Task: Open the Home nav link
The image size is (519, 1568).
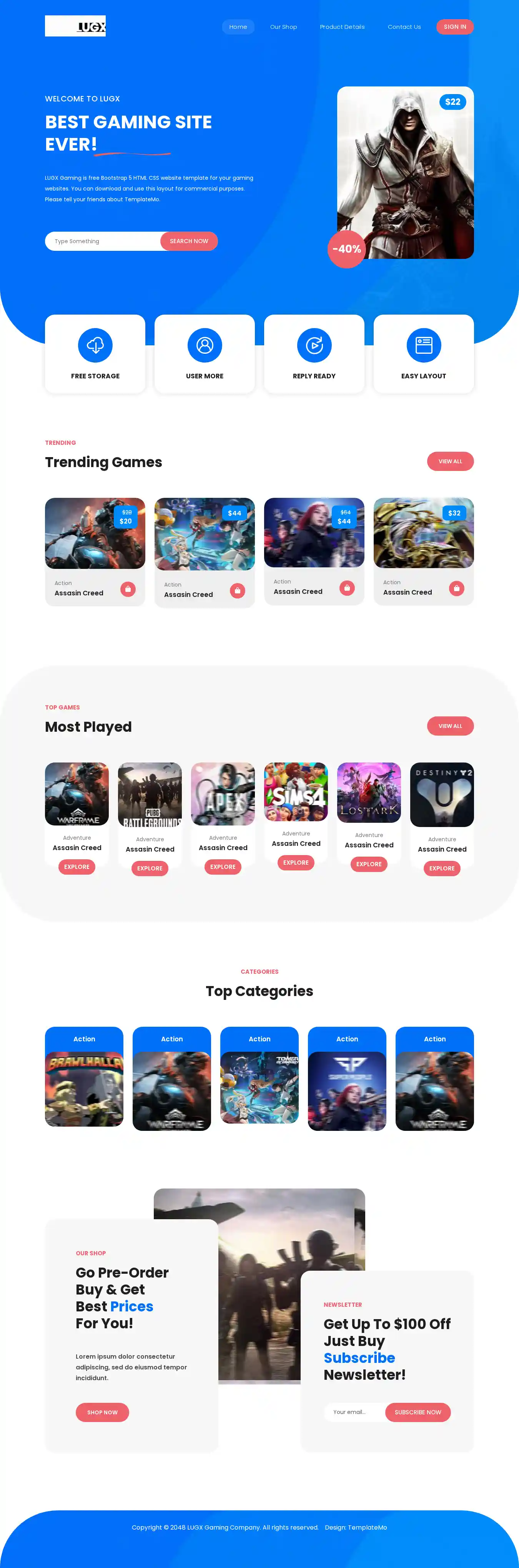Action: 238,27
